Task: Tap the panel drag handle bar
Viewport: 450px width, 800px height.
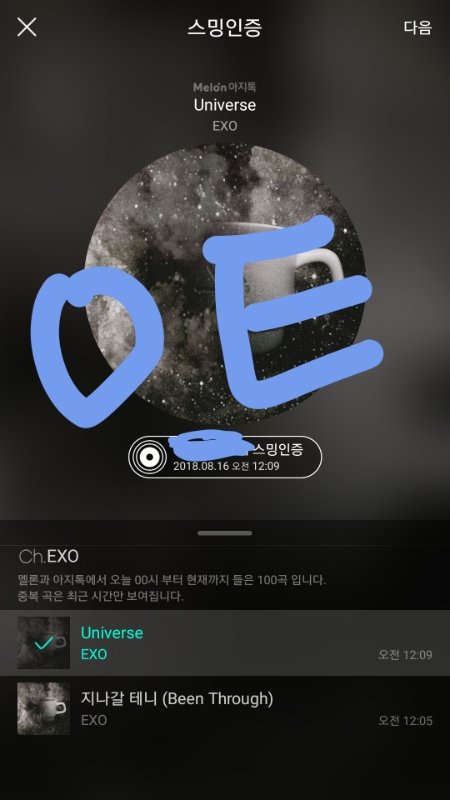Action: point(225,533)
